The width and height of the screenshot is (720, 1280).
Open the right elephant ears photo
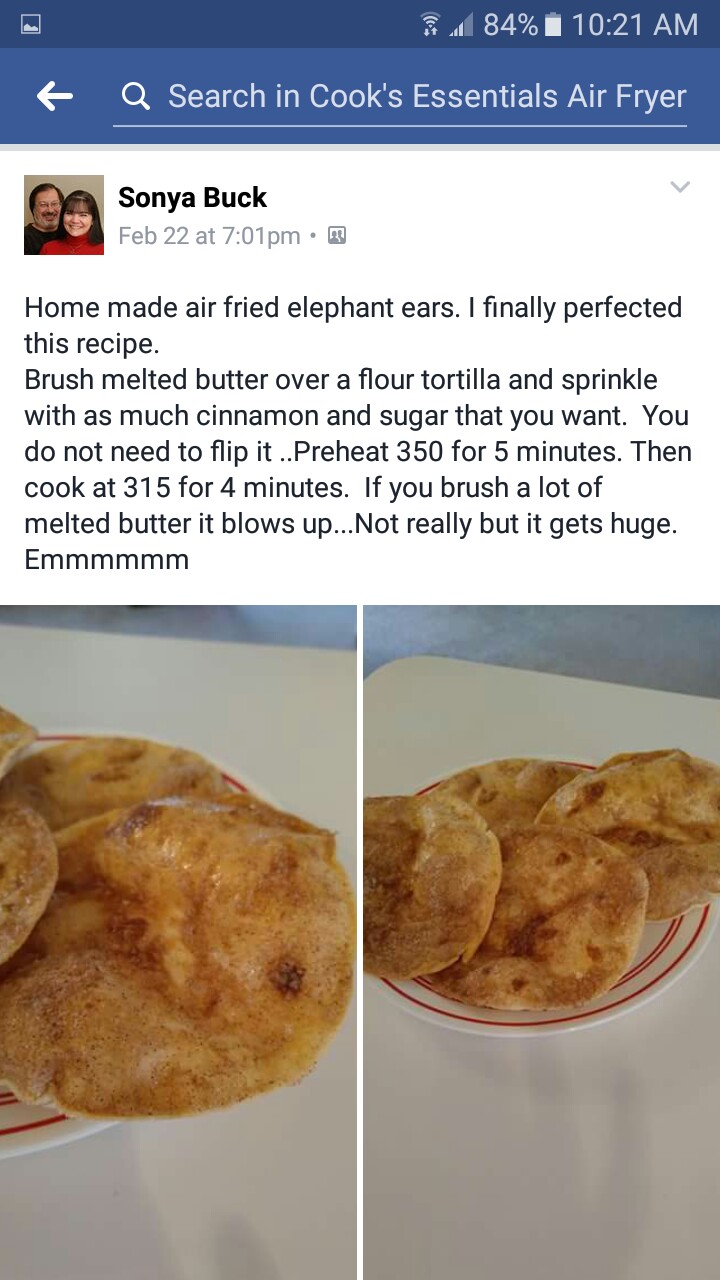tap(541, 940)
